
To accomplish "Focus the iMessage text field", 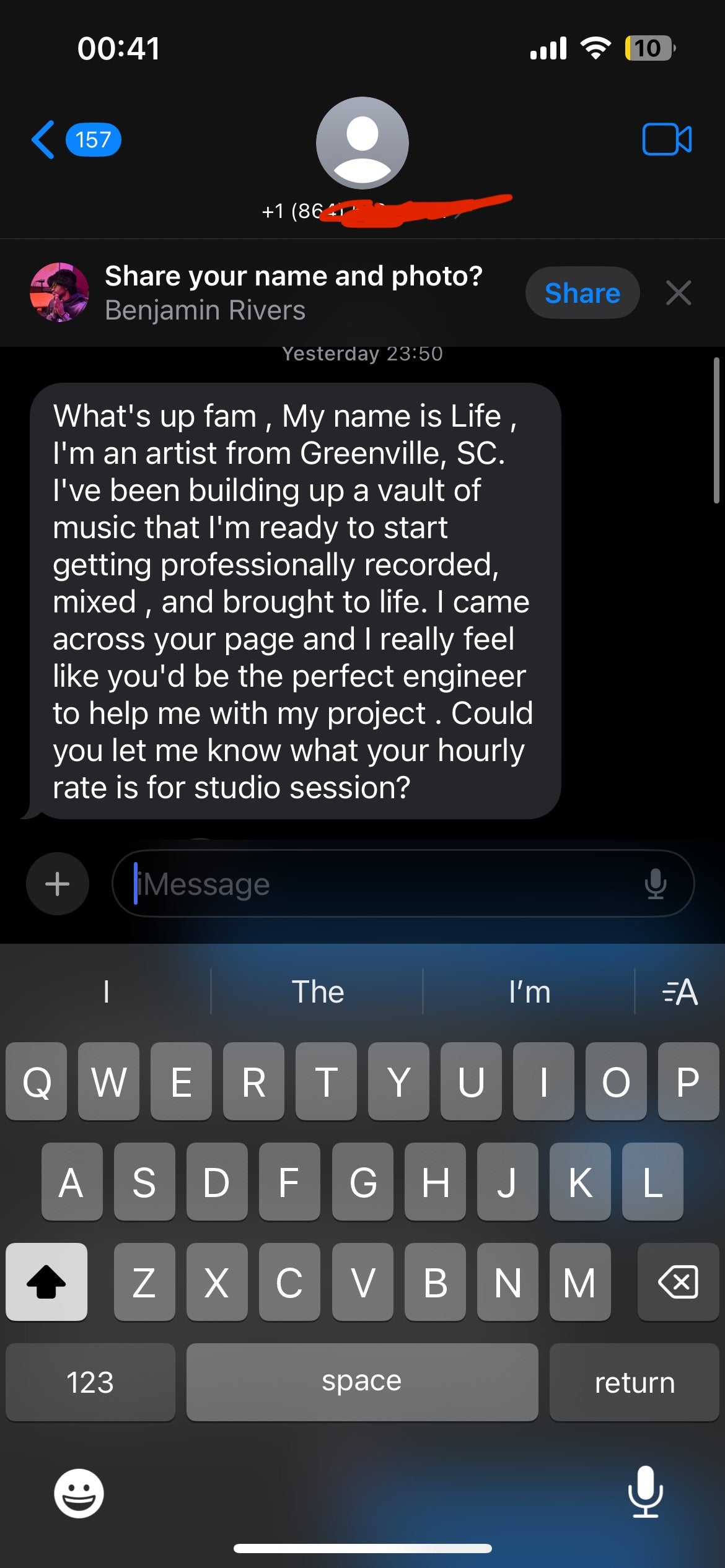I will [372, 884].
